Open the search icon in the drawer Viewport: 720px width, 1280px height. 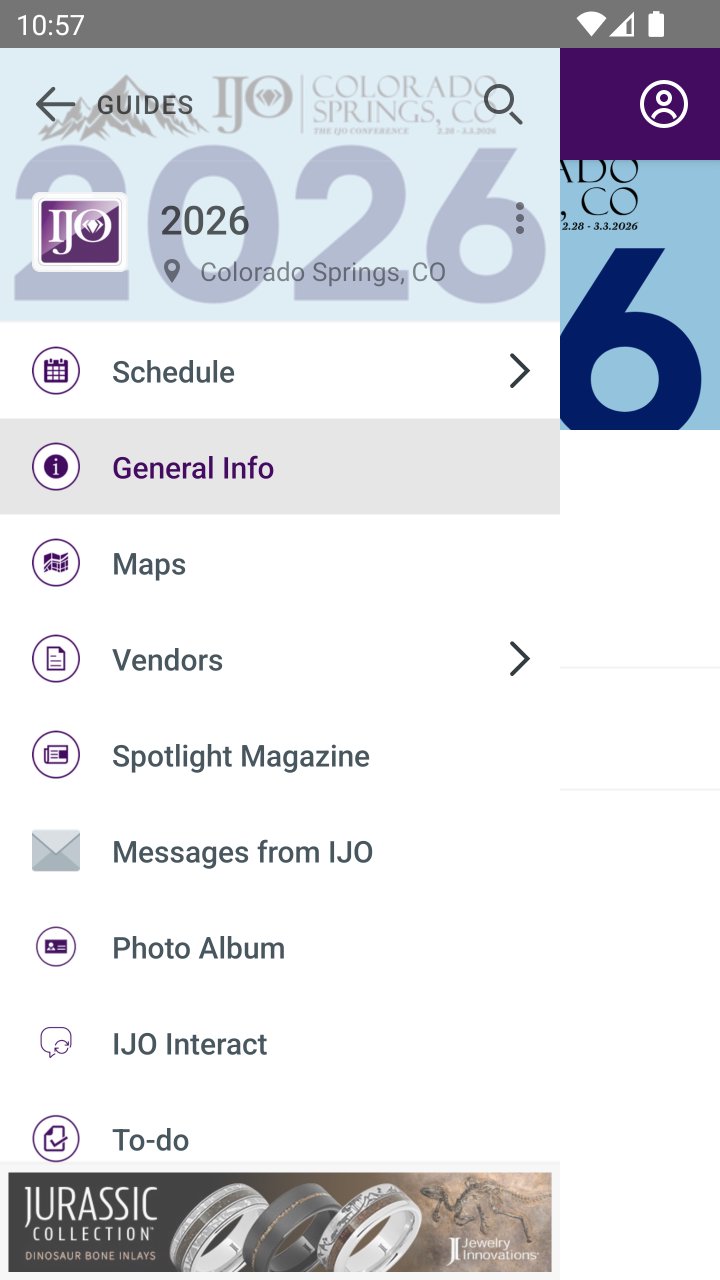click(502, 104)
